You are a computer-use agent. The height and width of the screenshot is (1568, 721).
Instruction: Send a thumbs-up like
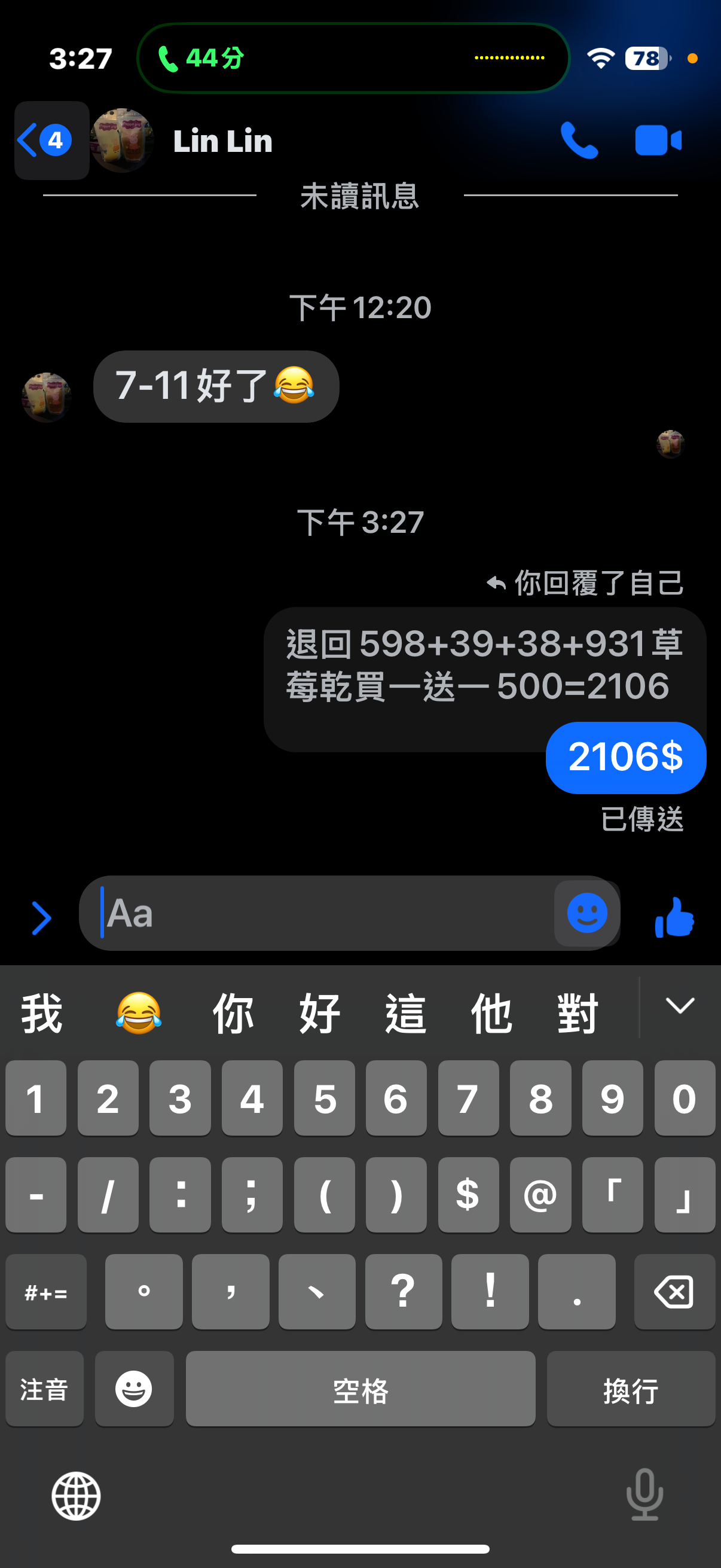tap(675, 916)
